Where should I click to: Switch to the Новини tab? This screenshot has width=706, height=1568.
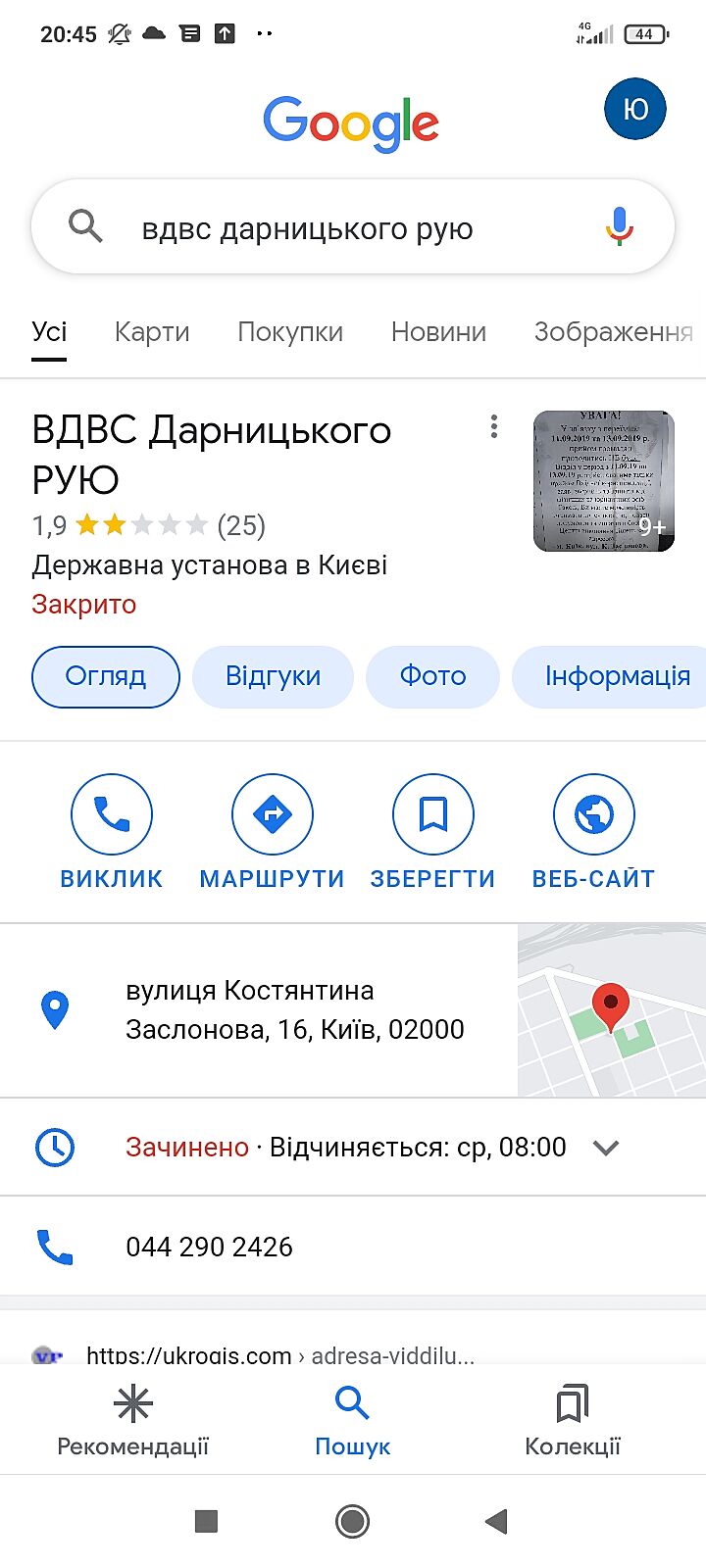click(x=438, y=332)
